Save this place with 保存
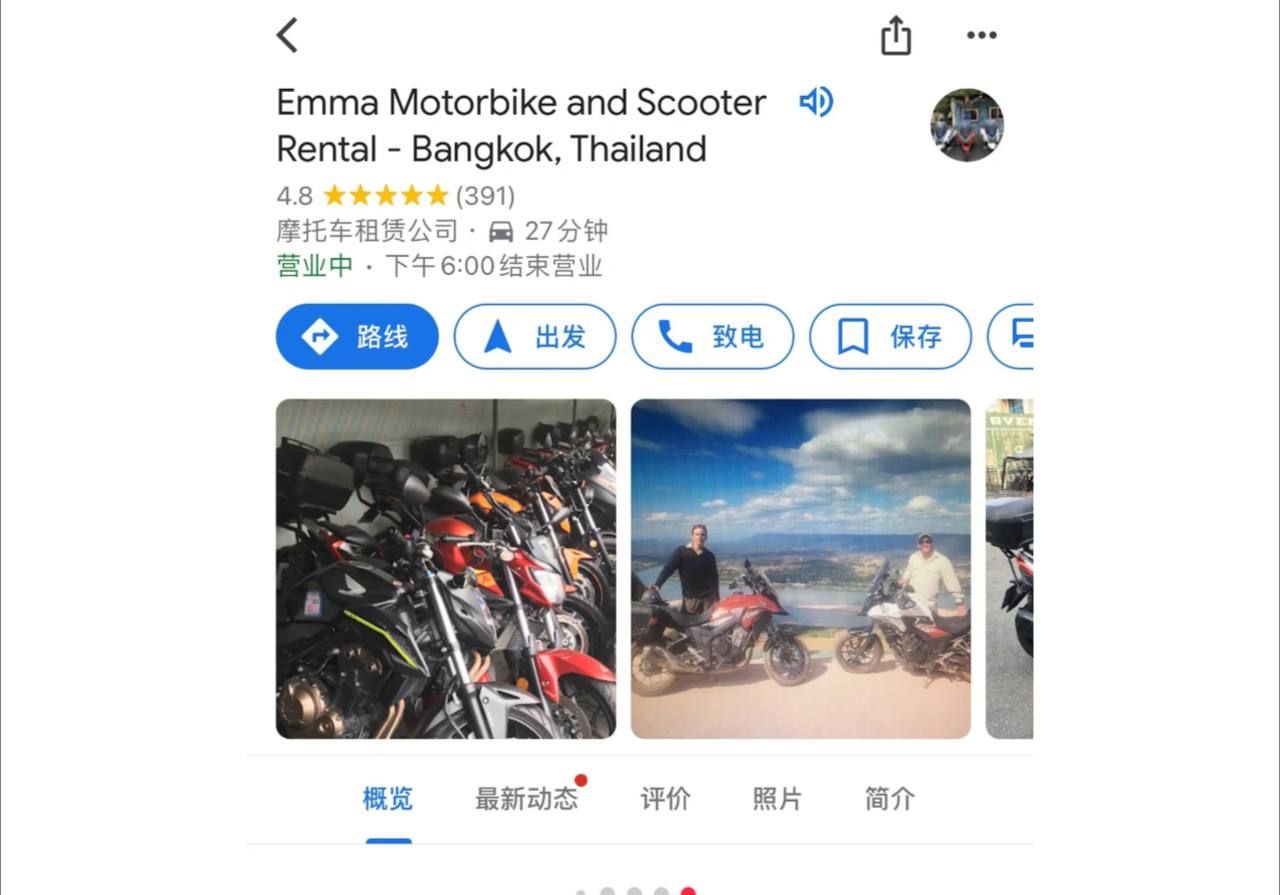Screen dimensions: 1280x895 (x=890, y=337)
